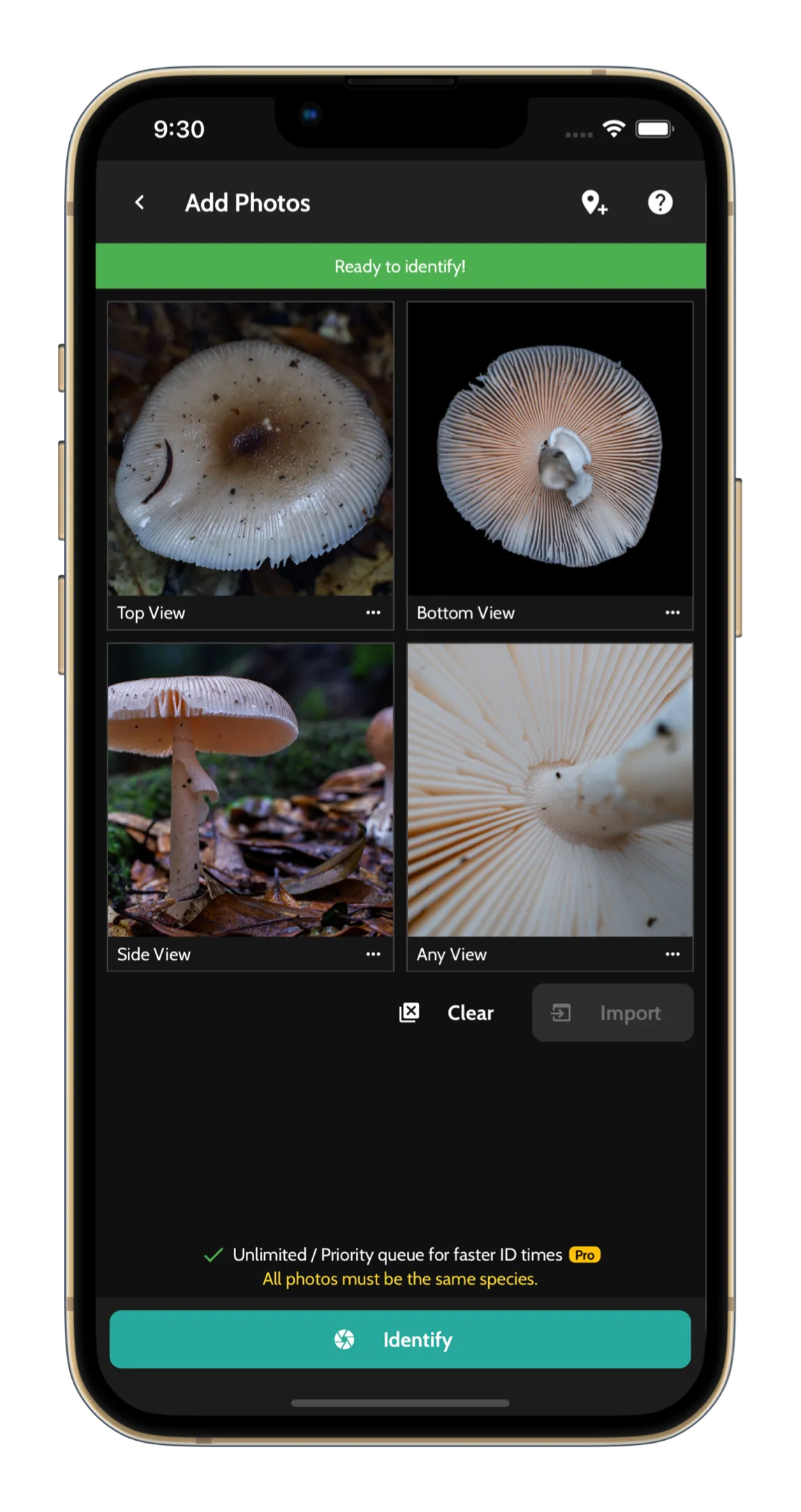This screenshot has width=801, height=1512.
Task: Clear all added photos
Action: coord(447,1012)
